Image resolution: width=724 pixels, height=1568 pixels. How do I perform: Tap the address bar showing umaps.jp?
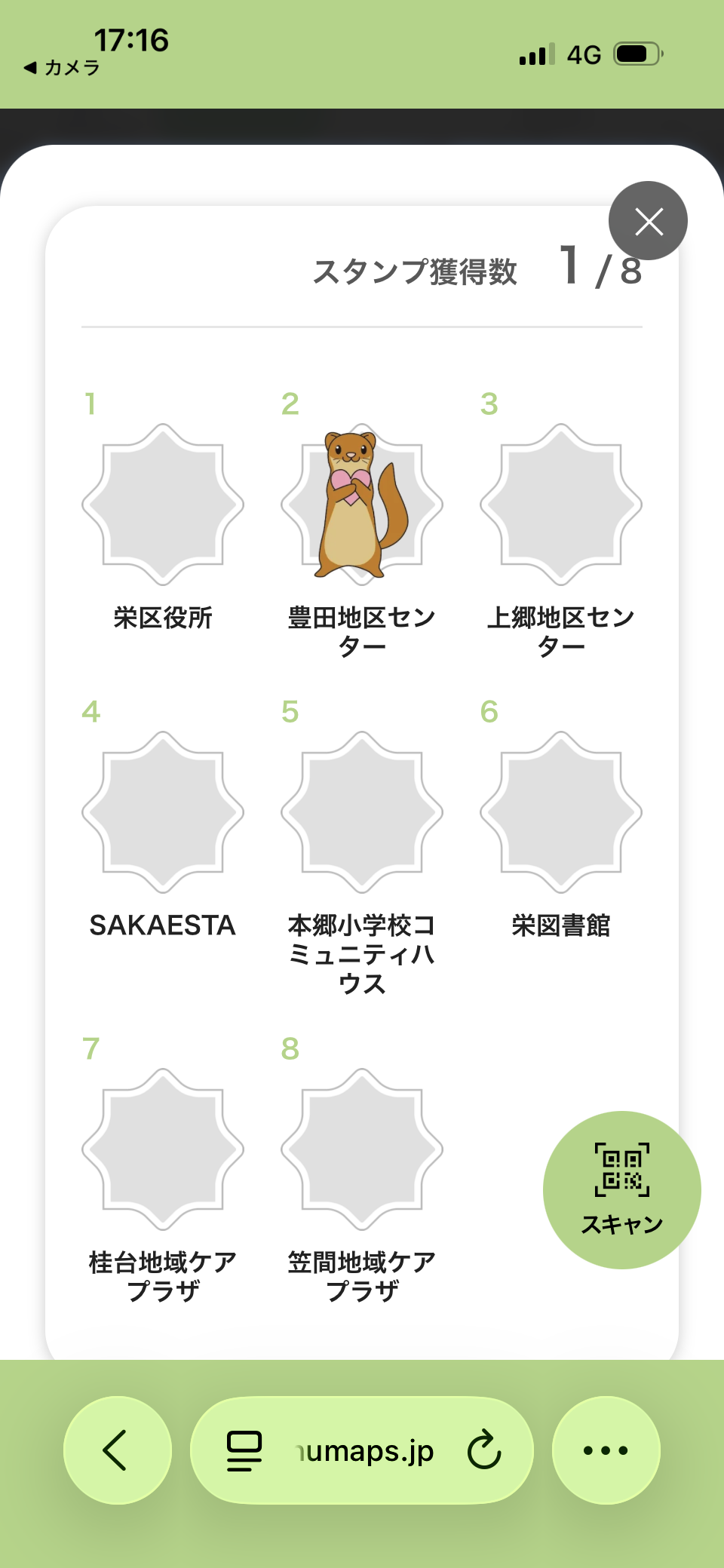(366, 1450)
